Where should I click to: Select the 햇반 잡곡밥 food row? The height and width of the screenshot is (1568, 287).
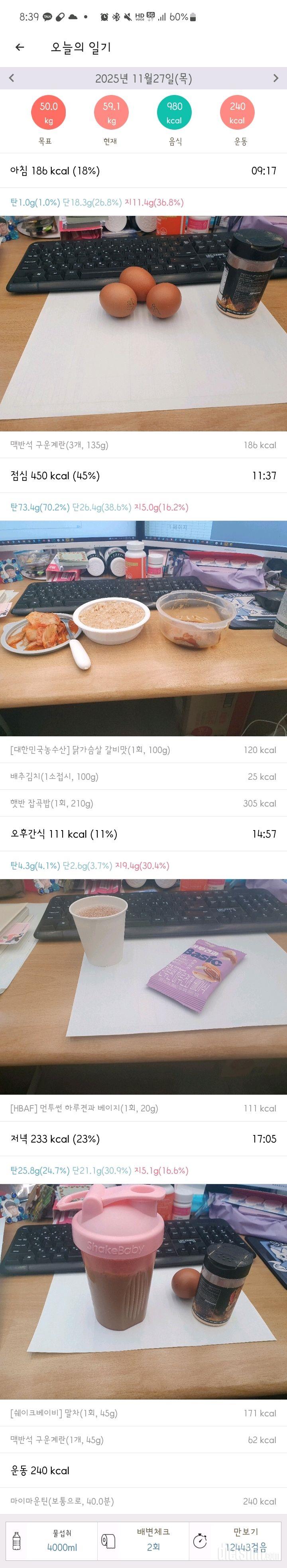tap(143, 803)
